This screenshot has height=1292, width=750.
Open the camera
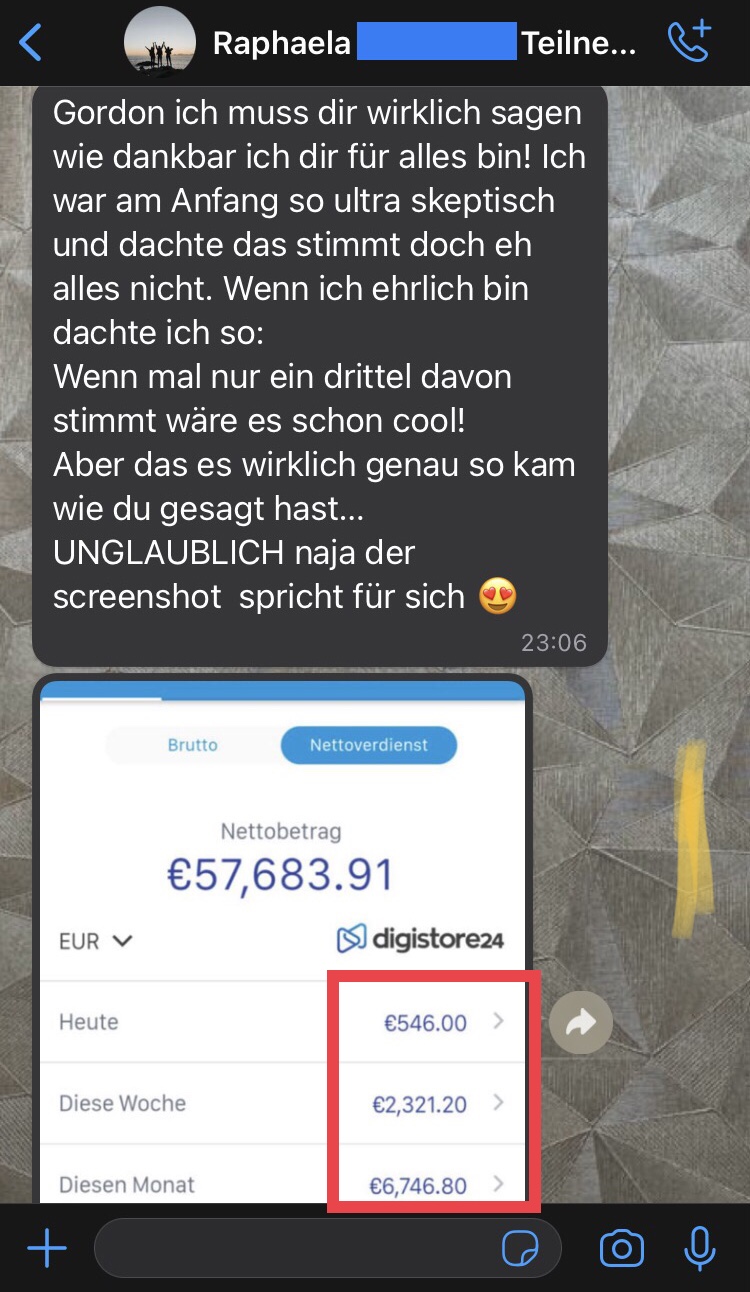(x=621, y=1249)
